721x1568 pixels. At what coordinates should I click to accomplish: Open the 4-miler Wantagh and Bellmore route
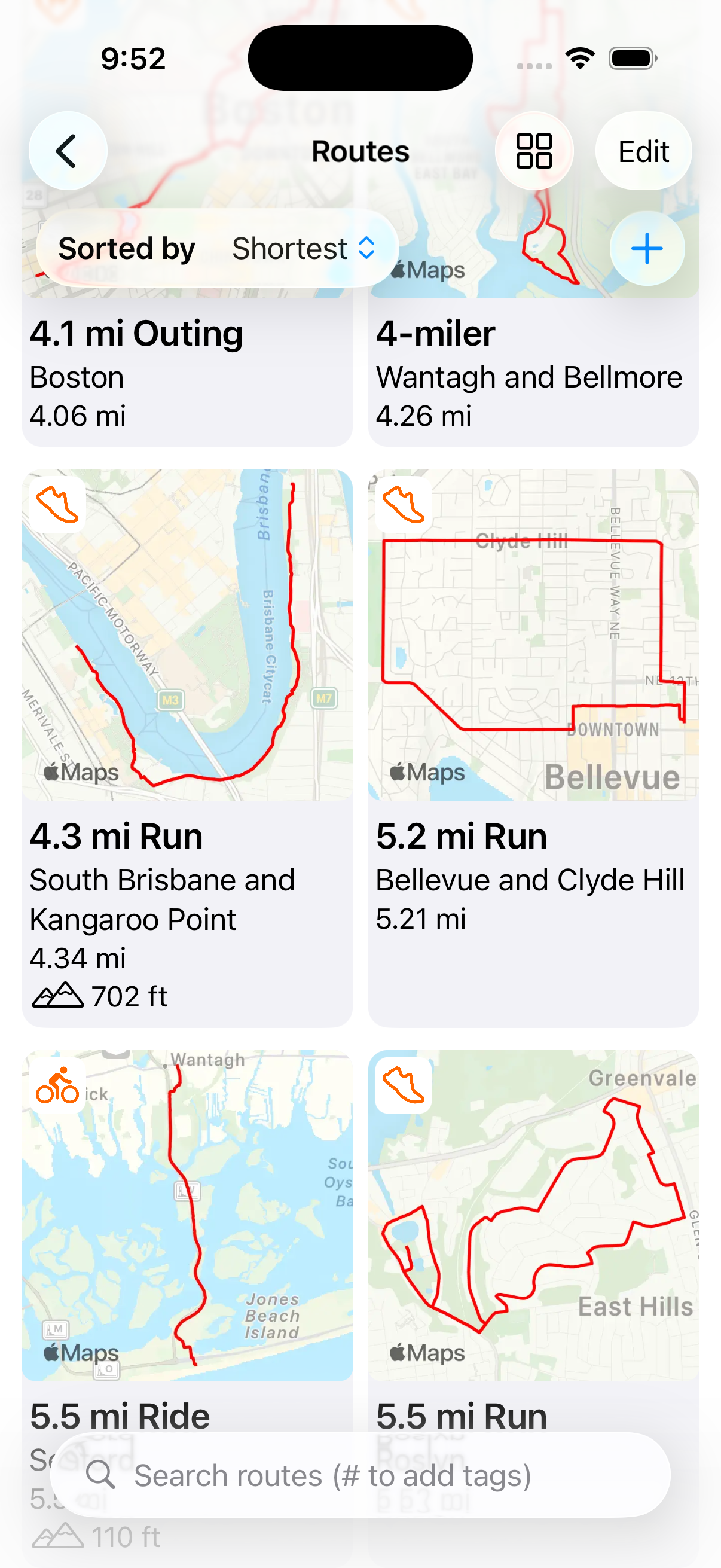click(x=533, y=373)
